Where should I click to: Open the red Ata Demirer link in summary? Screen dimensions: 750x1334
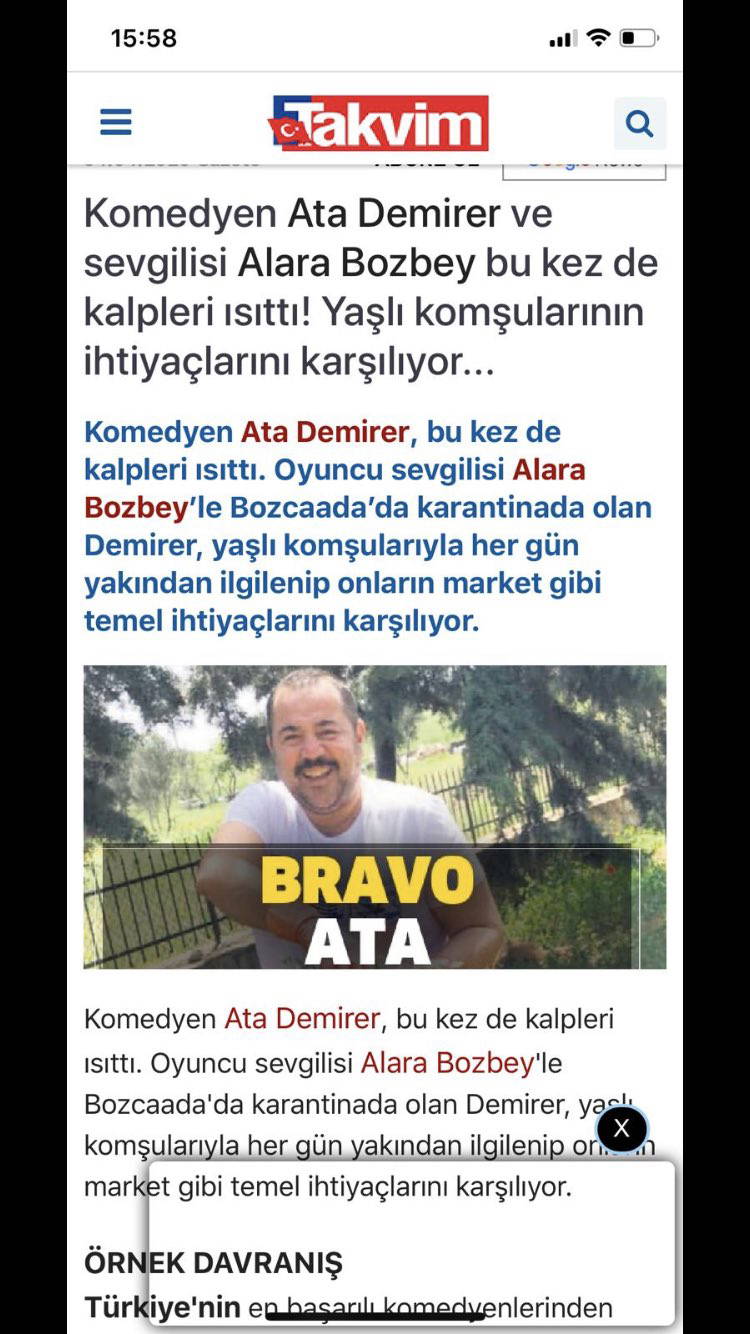[x=325, y=432]
